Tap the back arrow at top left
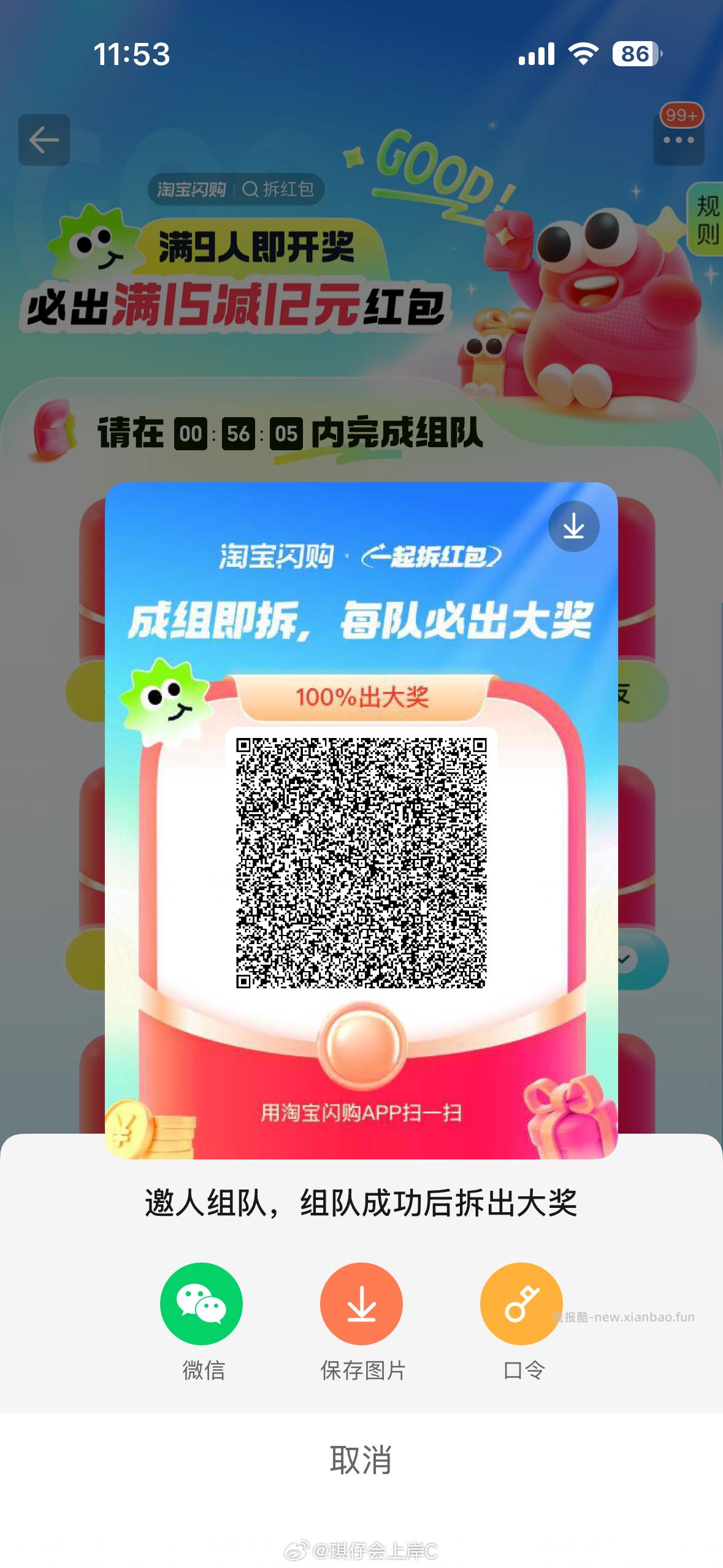Image resolution: width=723 pixels, height=1568 pixels. (x=43, y=140)
